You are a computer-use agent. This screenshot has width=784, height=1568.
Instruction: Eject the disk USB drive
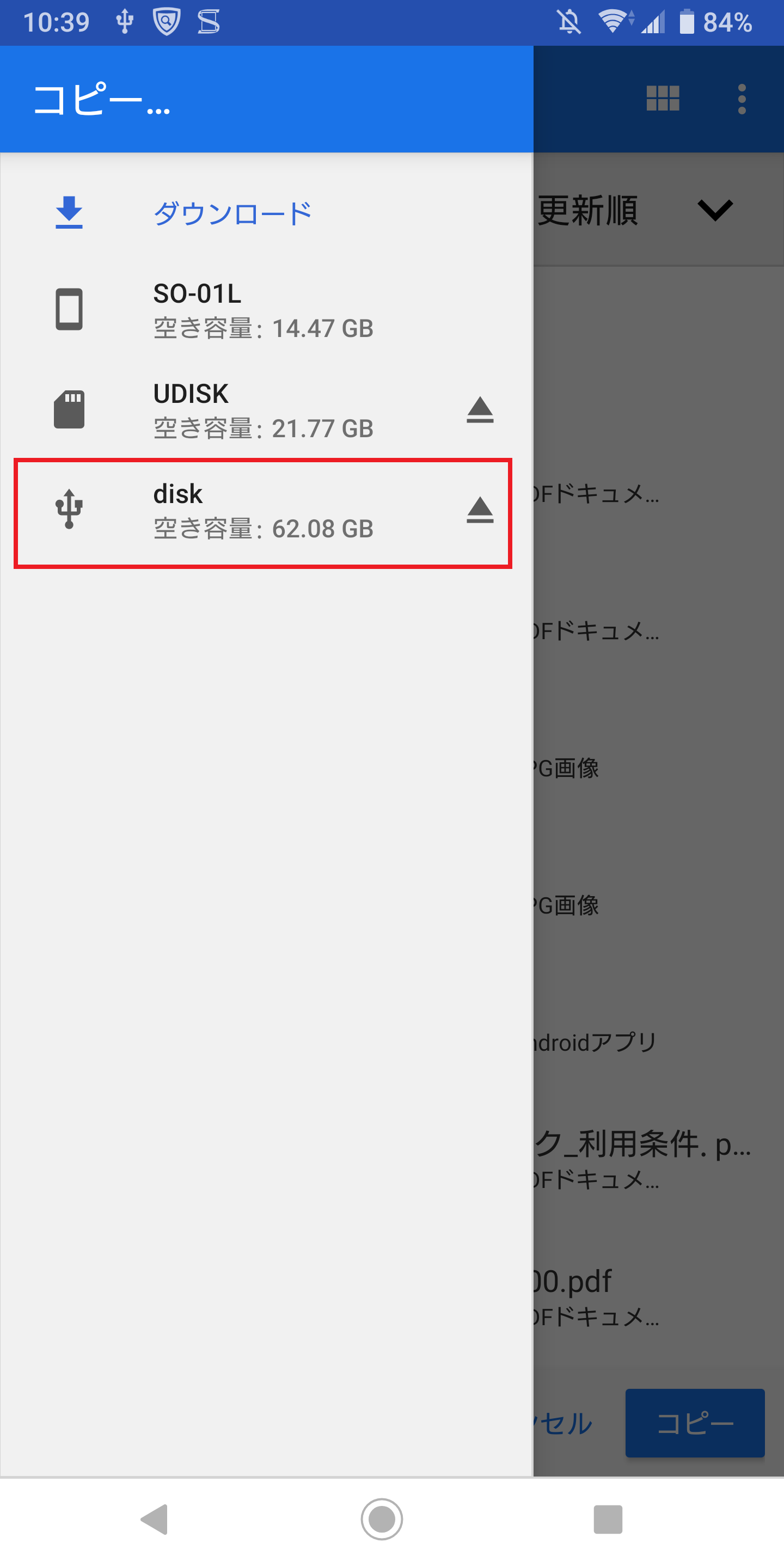pyautogui.click(x=480, y=510)
